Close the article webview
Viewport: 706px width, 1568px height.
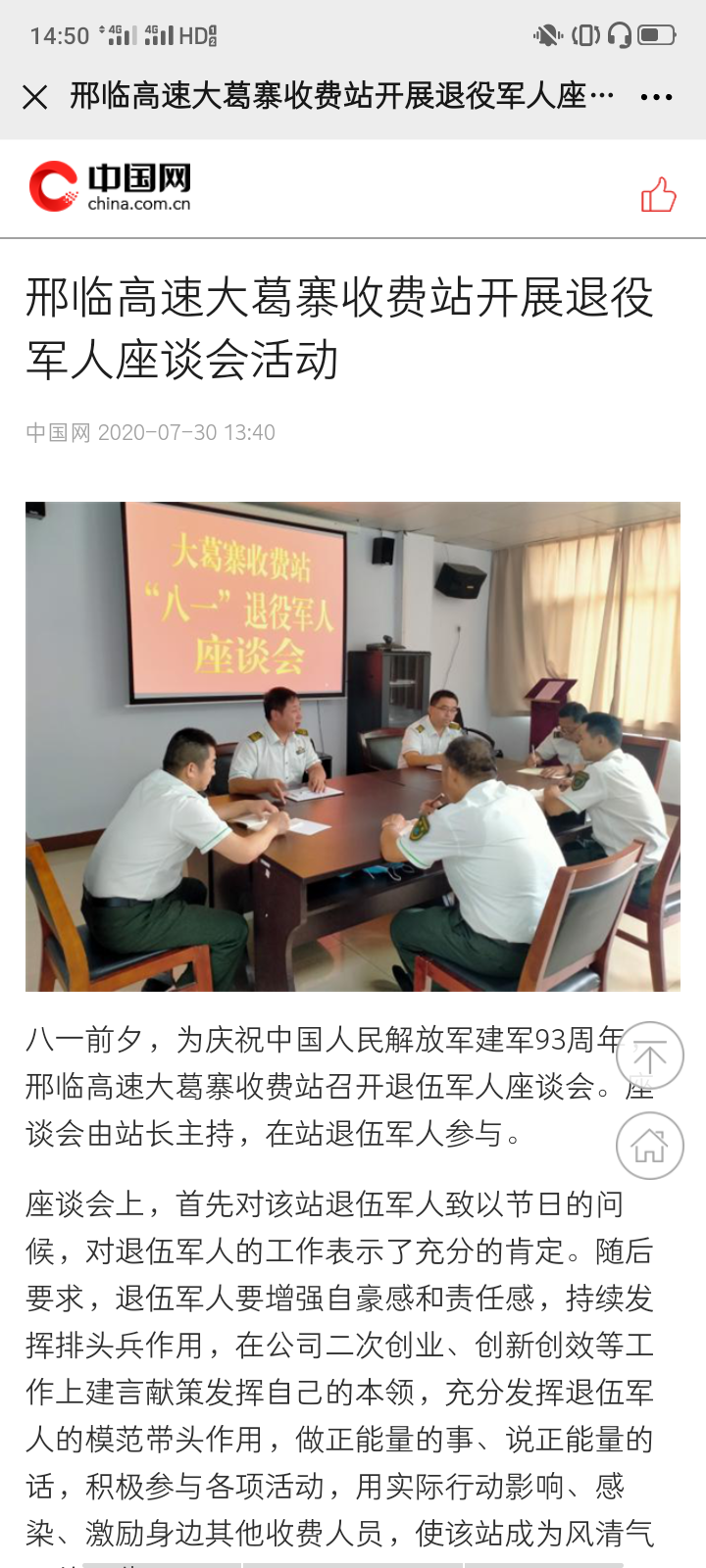[x=35, y=97]
